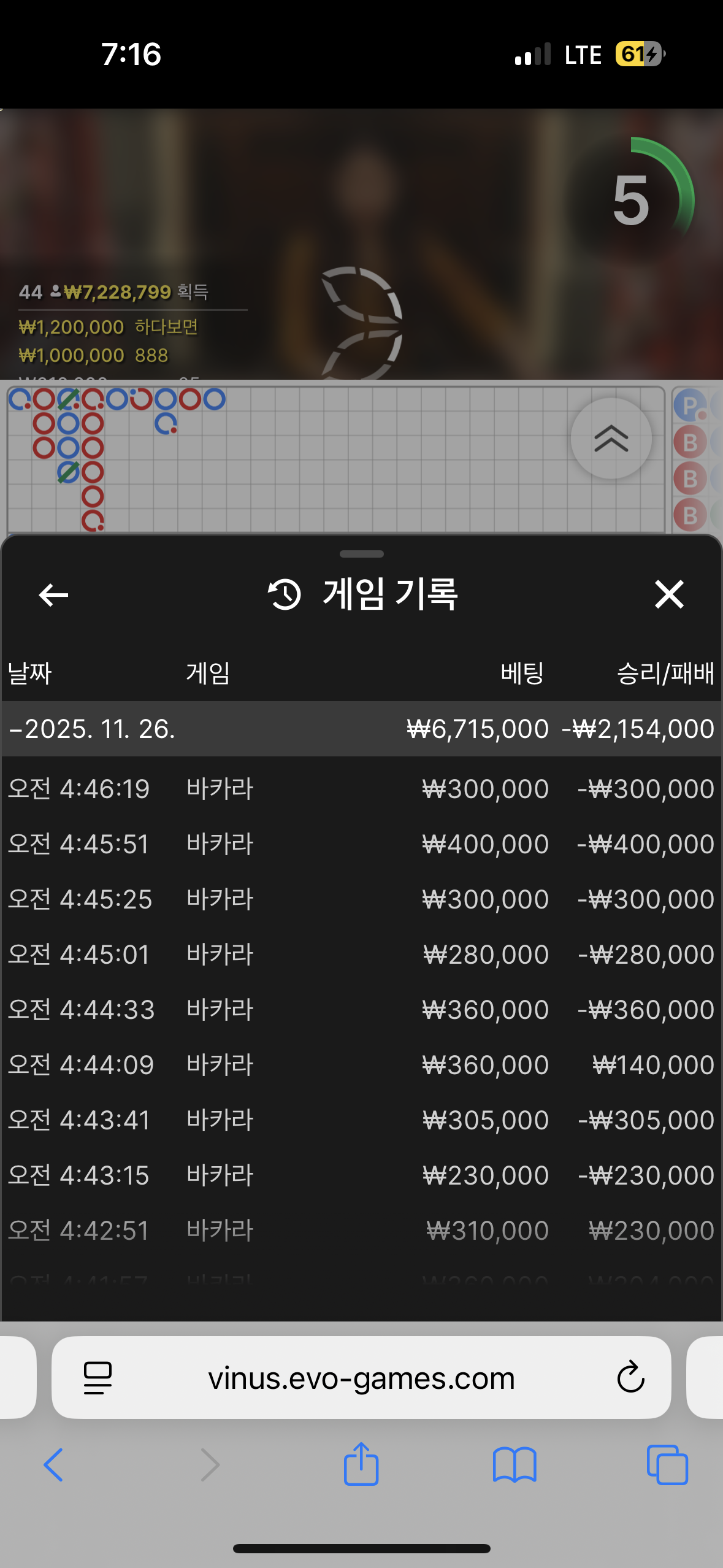Screen dimensions: 723x1568
Task: Close the game history panel
Action: tap(668, 594)
